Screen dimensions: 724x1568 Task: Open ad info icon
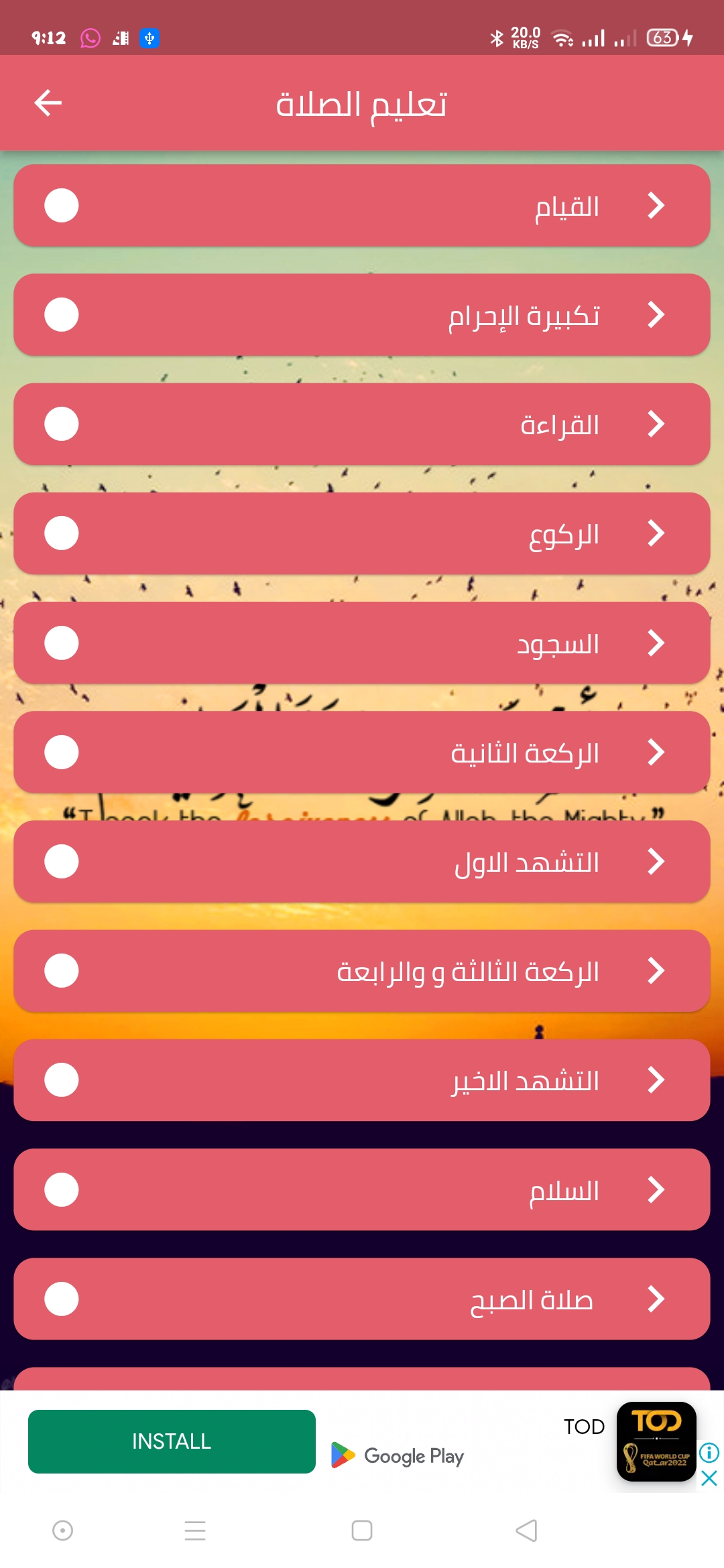[709, 1453]
